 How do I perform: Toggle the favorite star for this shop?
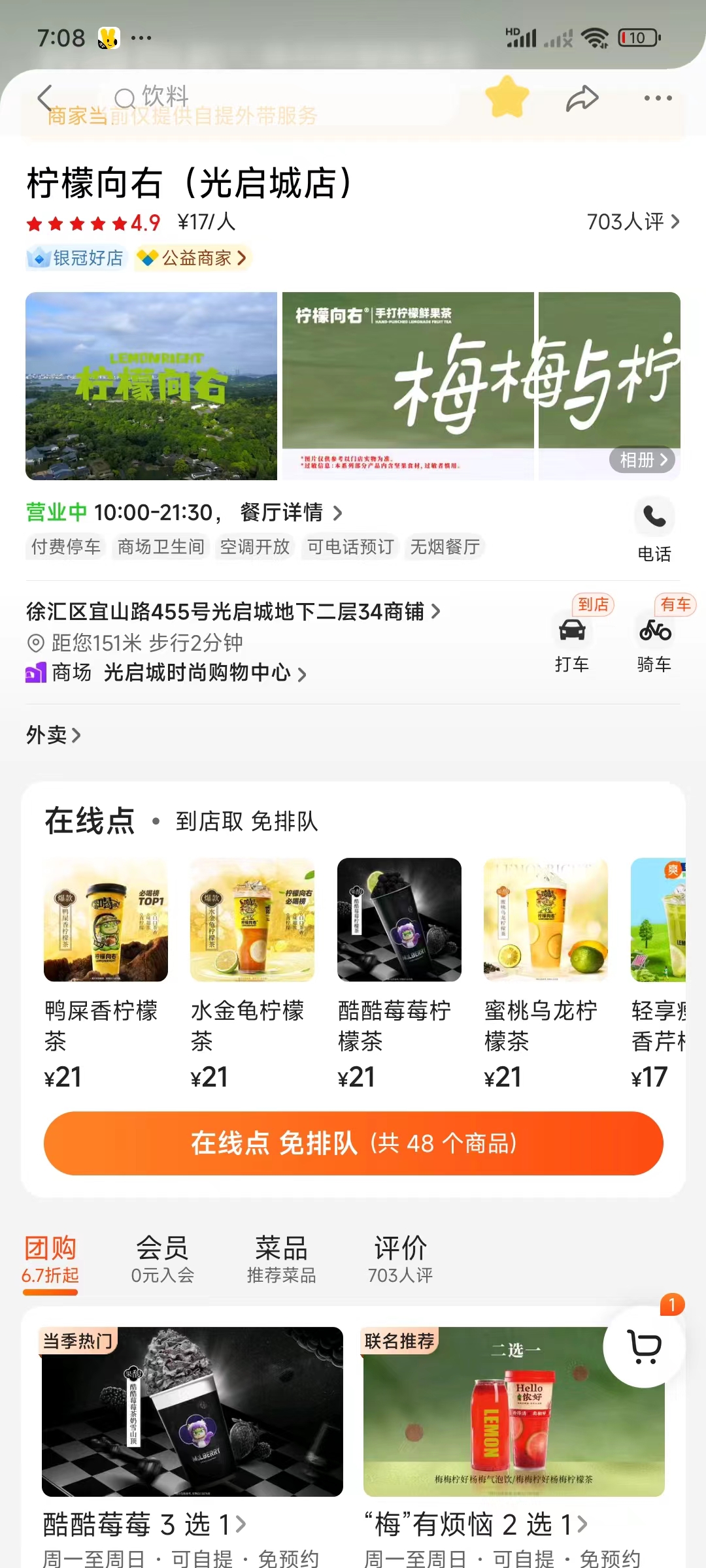pos(507,97)
